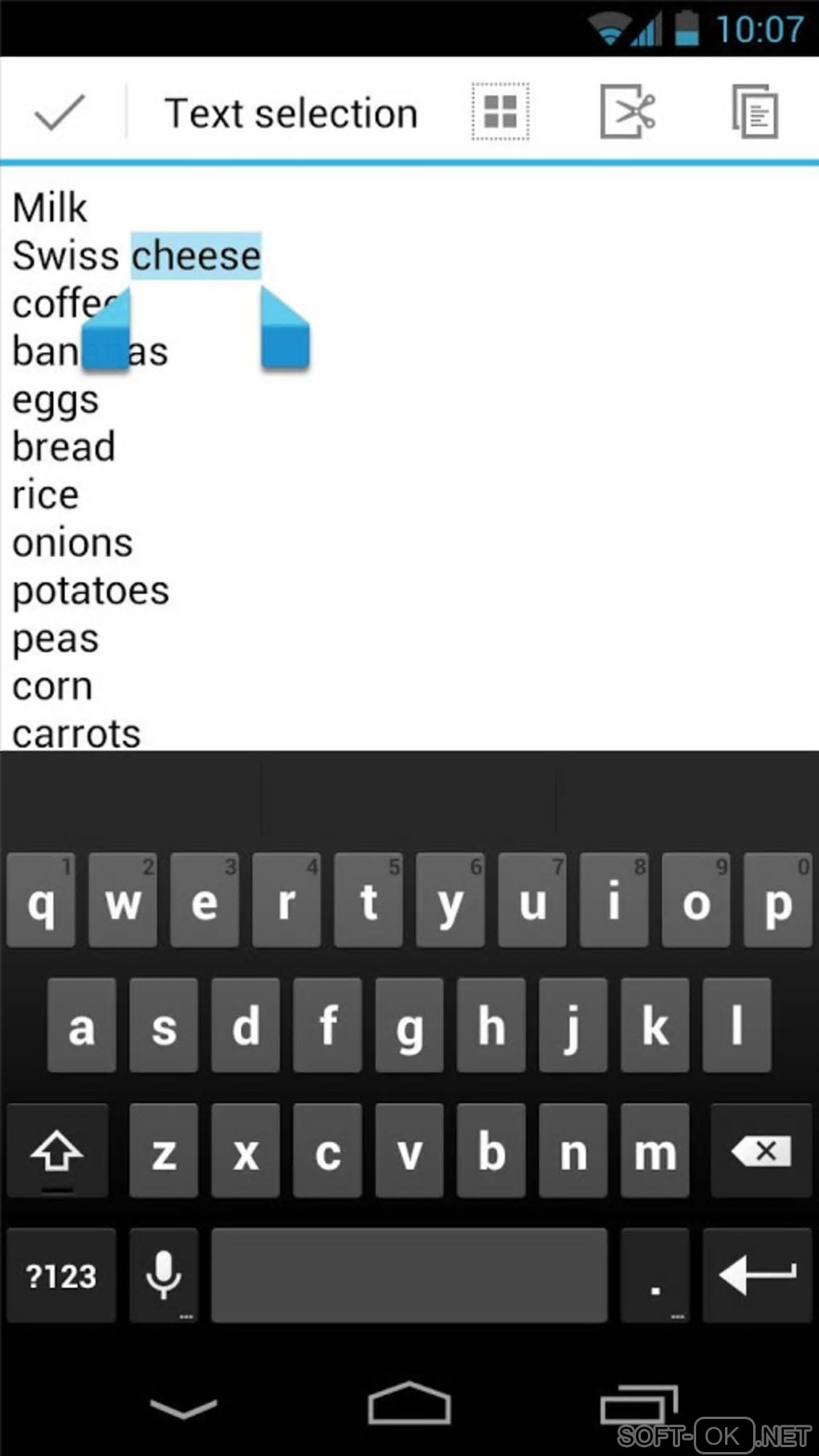Go to the home screen
This screenshot has height=1456, width=819.
[409, 1405]
